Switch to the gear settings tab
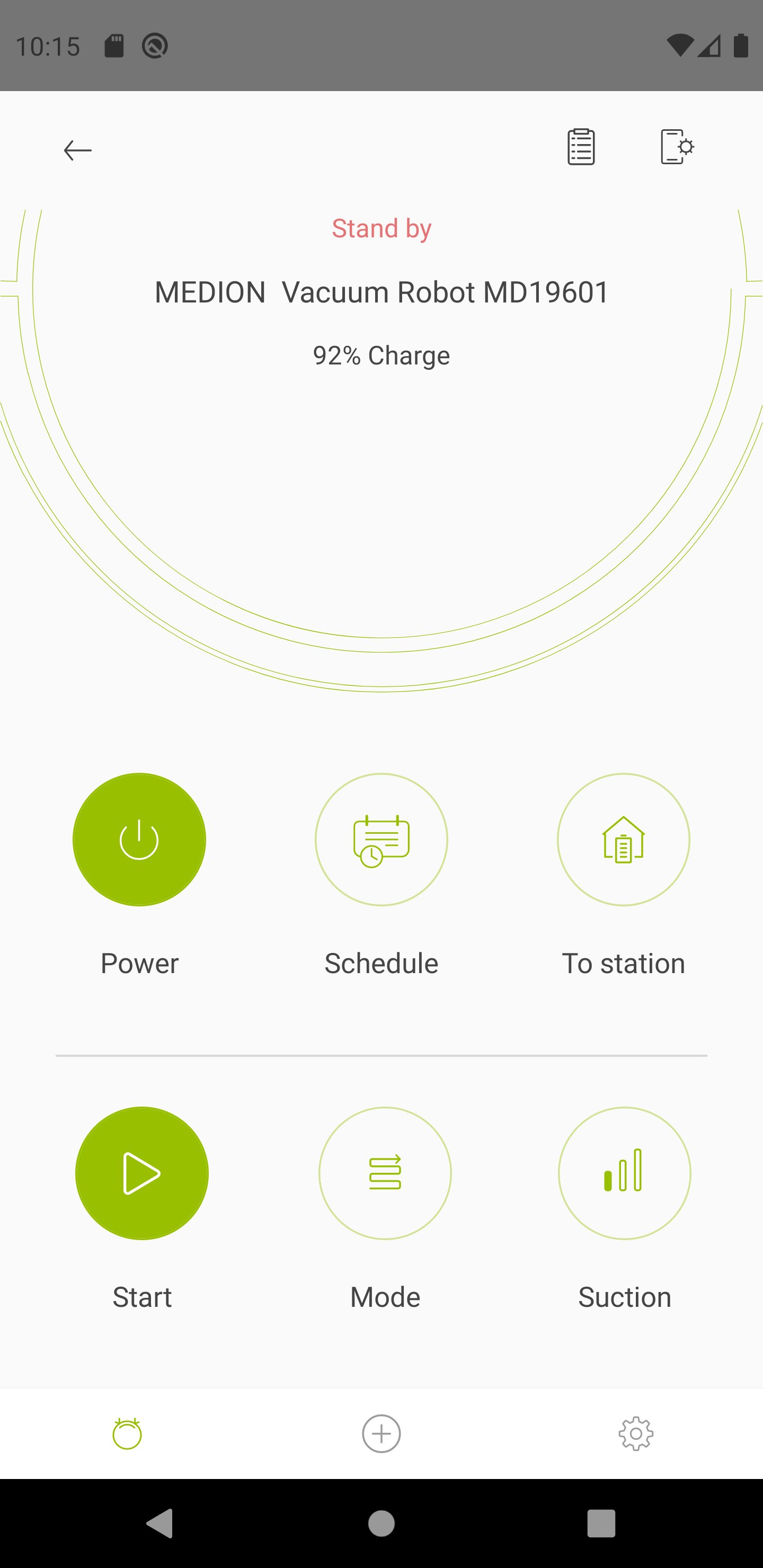This screenshot has width=763, height=1568. click(x=636, y=1433)
